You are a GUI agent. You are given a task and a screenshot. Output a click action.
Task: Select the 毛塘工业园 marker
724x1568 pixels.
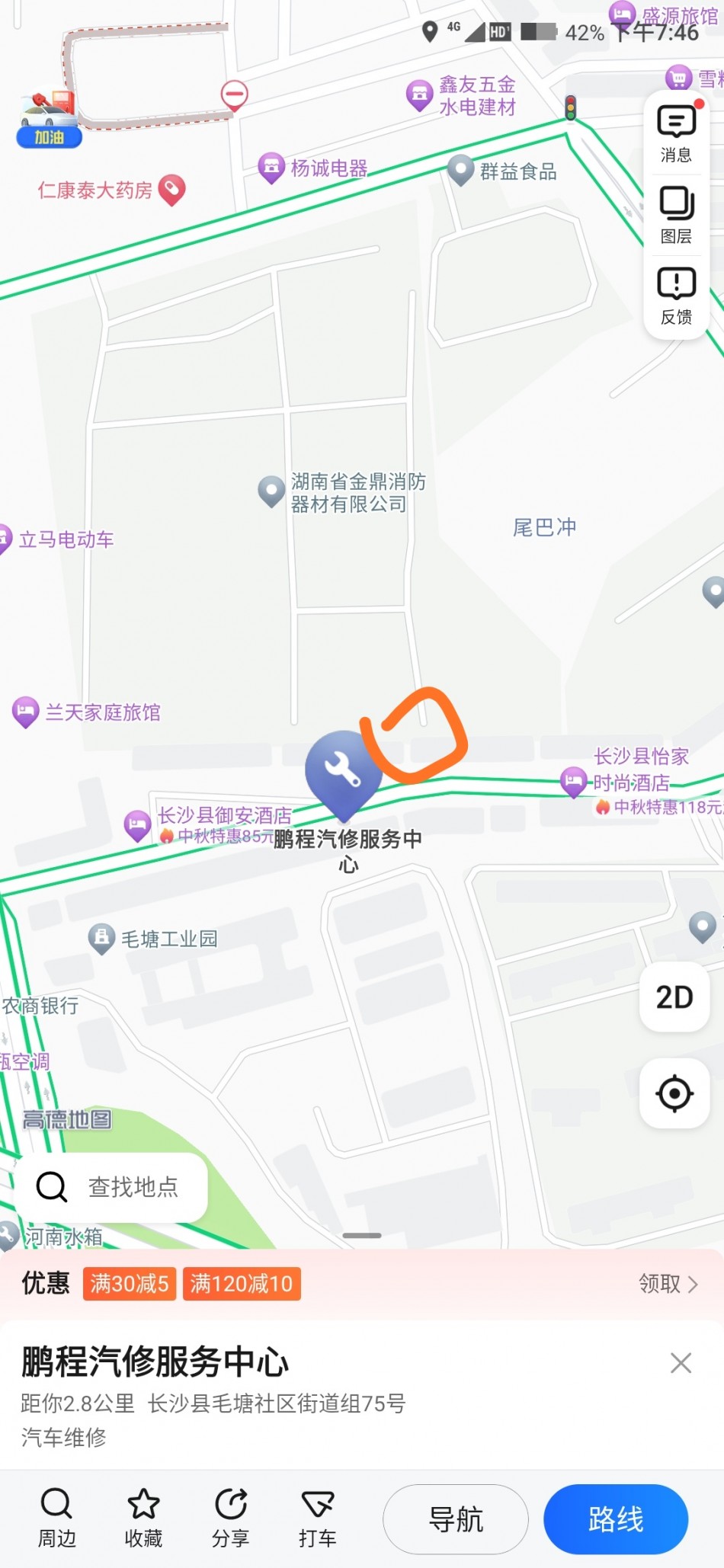tap(101, 939)
